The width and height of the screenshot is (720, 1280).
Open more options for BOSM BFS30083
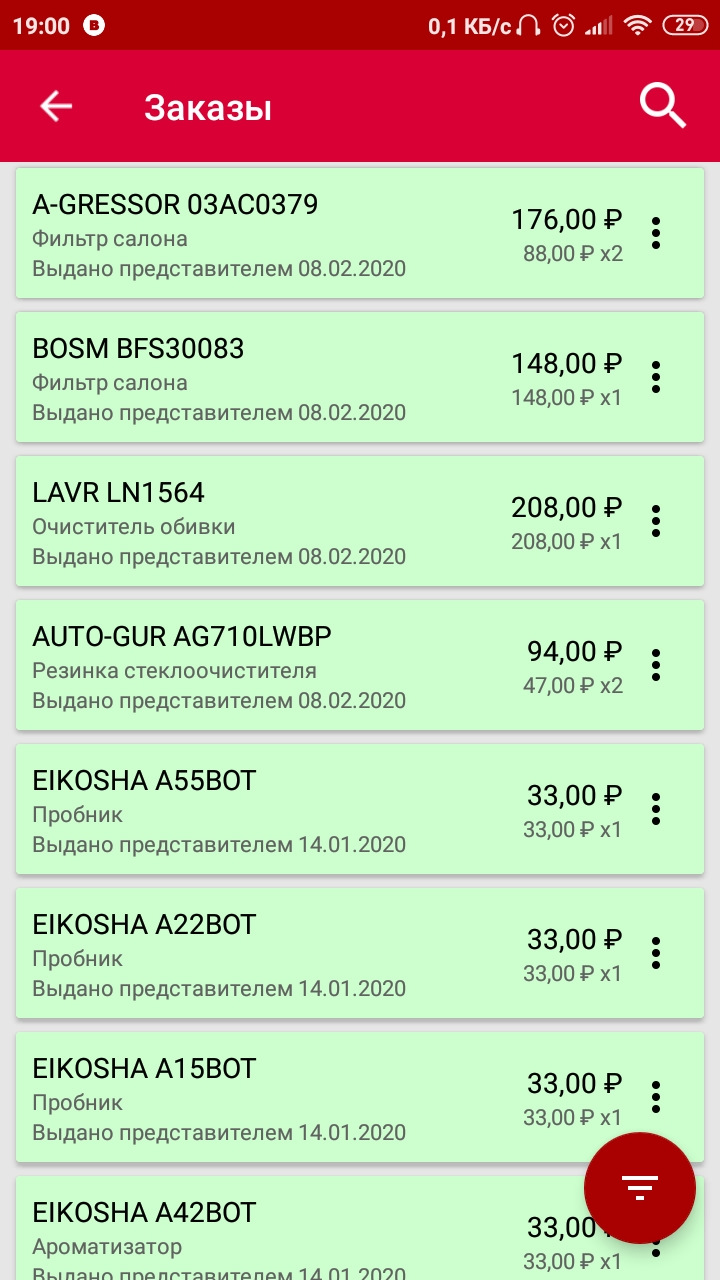656,377
